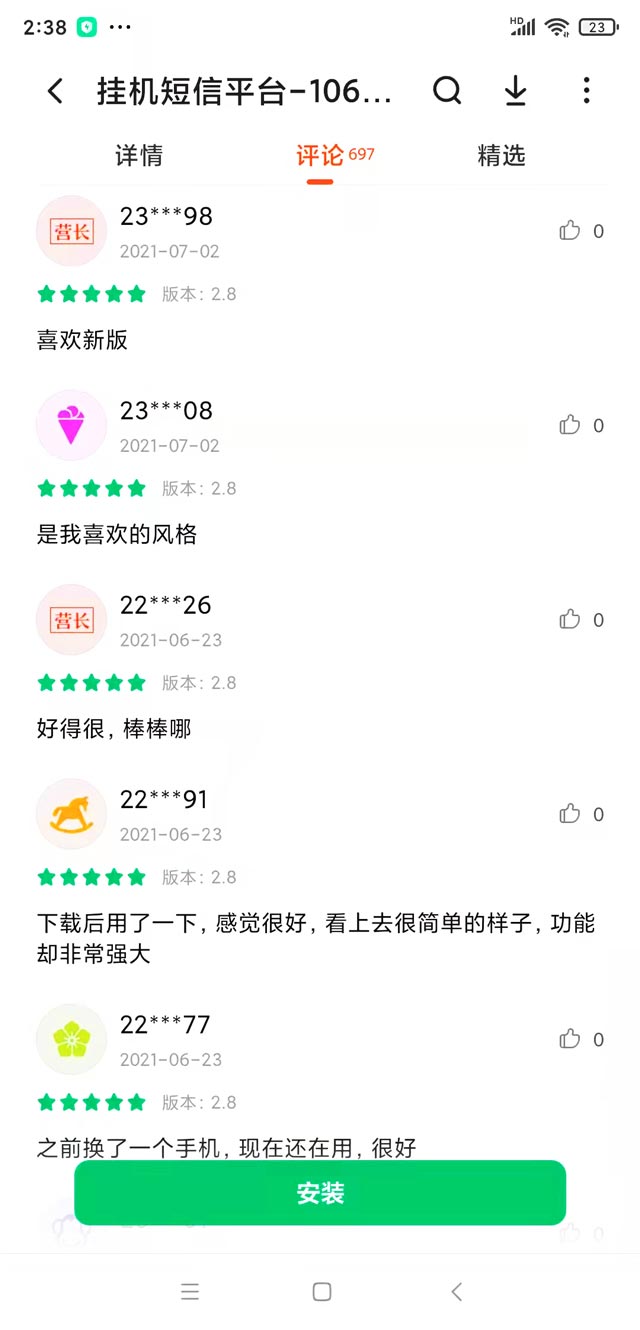
Task: Switch to the 精选 tab
Action: coord(501,156)
